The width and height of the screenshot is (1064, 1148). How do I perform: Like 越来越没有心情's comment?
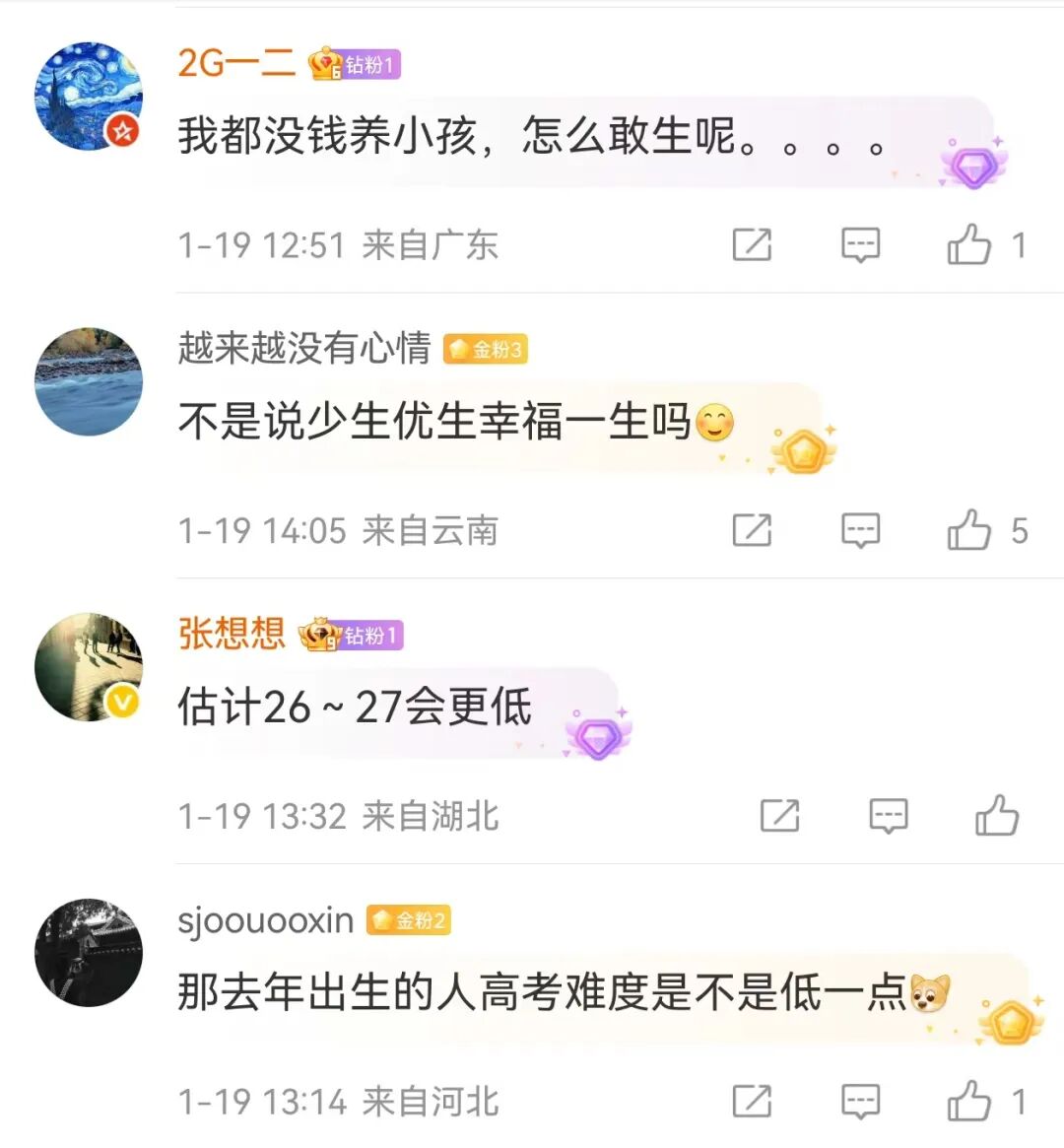click(969, 530)
